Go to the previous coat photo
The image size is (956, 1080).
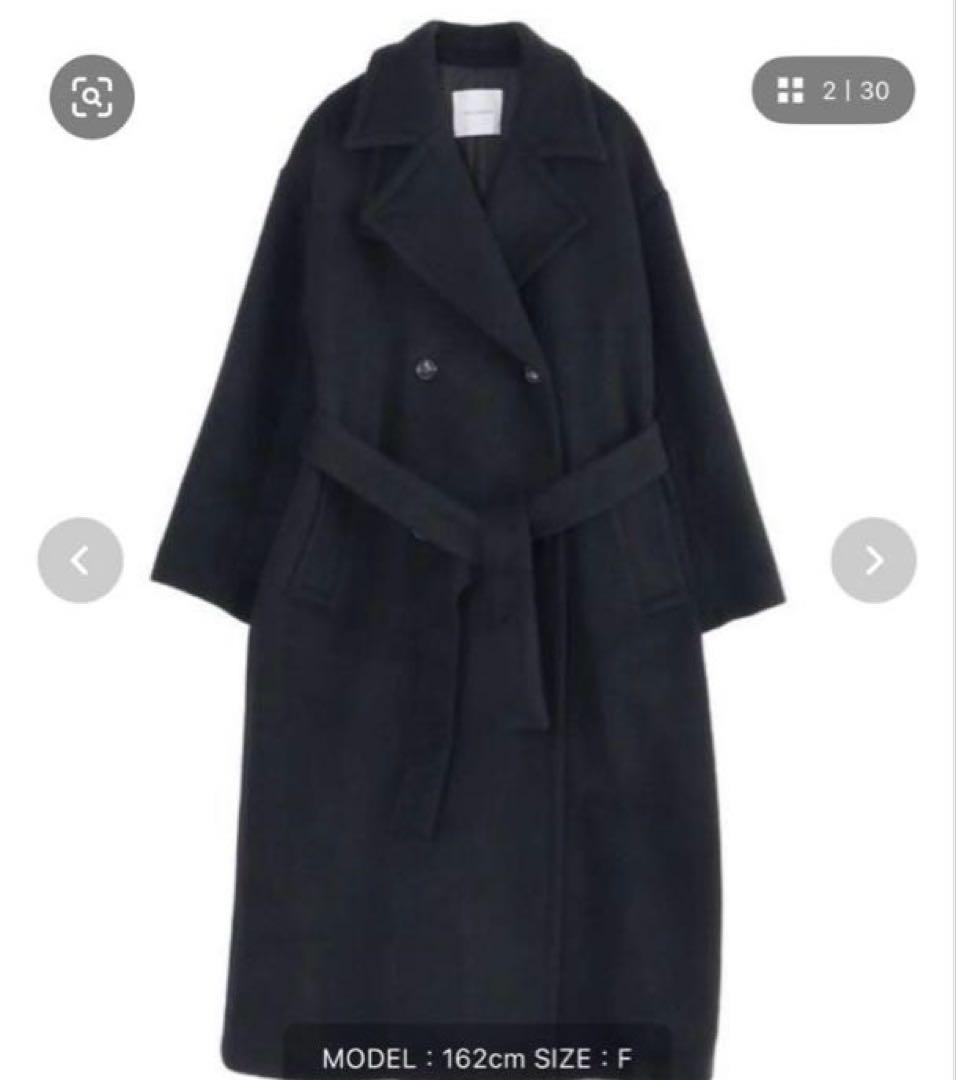point(80,560)
